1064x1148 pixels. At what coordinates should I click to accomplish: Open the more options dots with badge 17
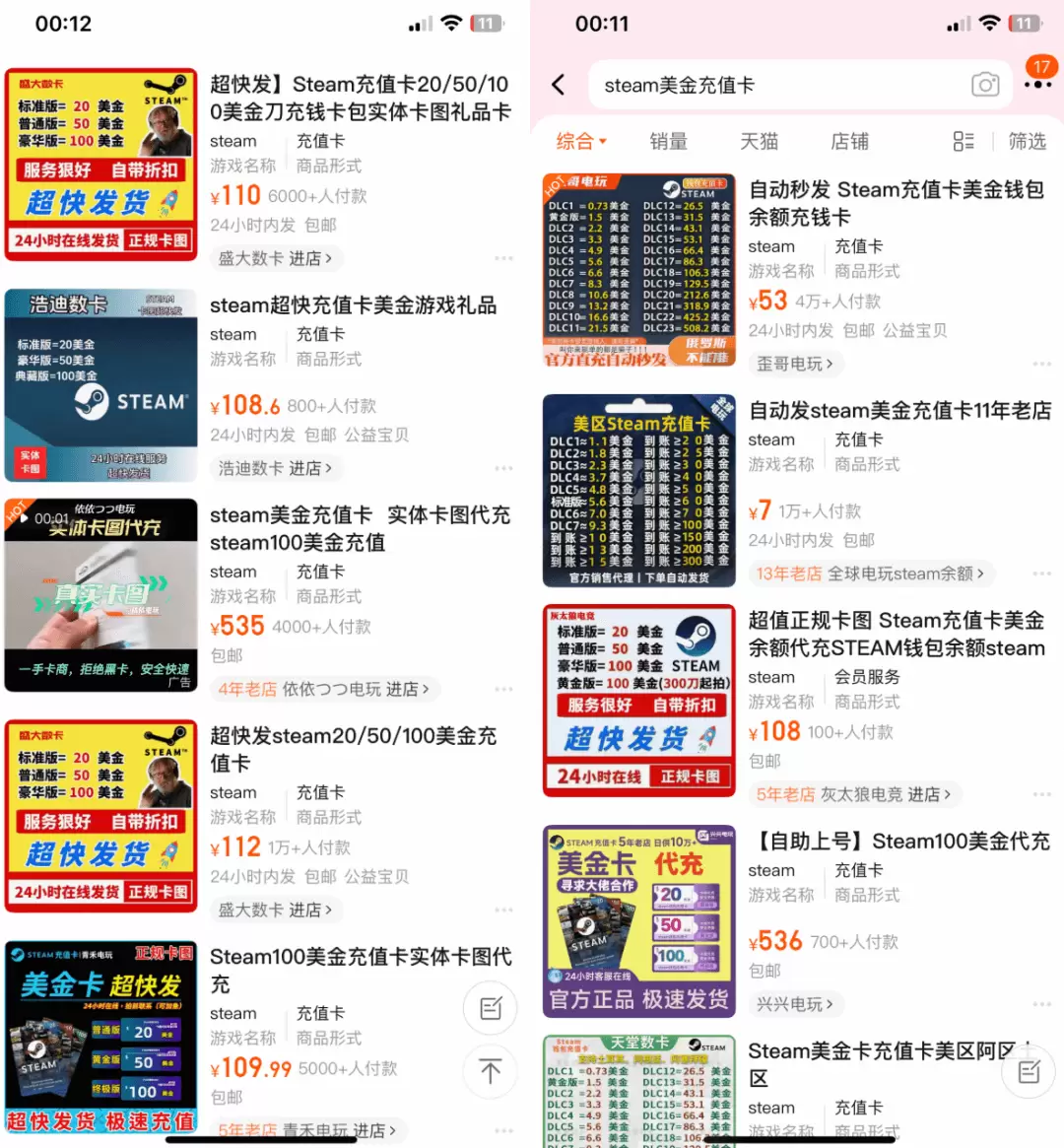coord(1037,83)
